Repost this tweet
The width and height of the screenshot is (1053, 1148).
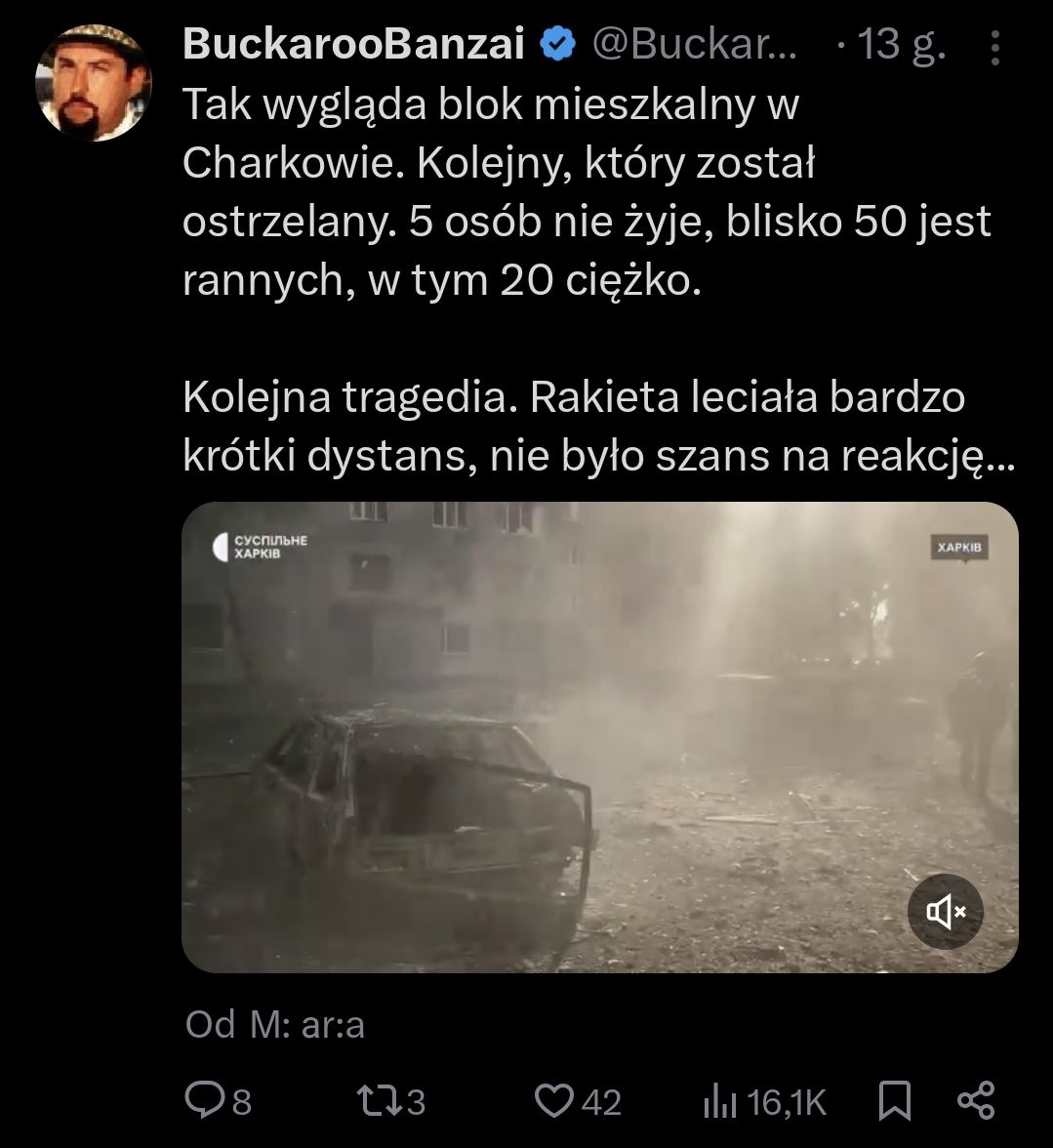(392, 1101)
